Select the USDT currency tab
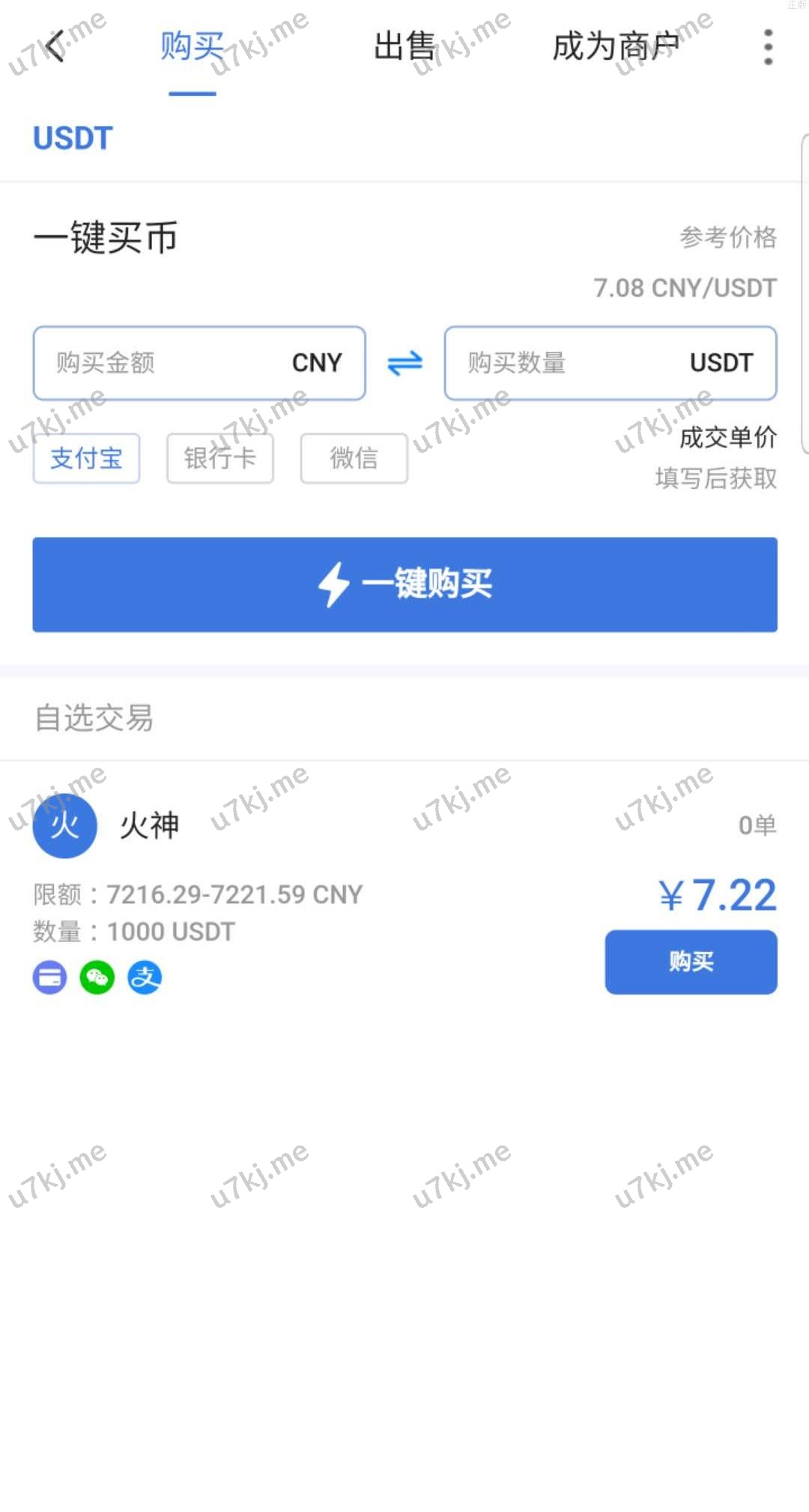 click(73, 139)
